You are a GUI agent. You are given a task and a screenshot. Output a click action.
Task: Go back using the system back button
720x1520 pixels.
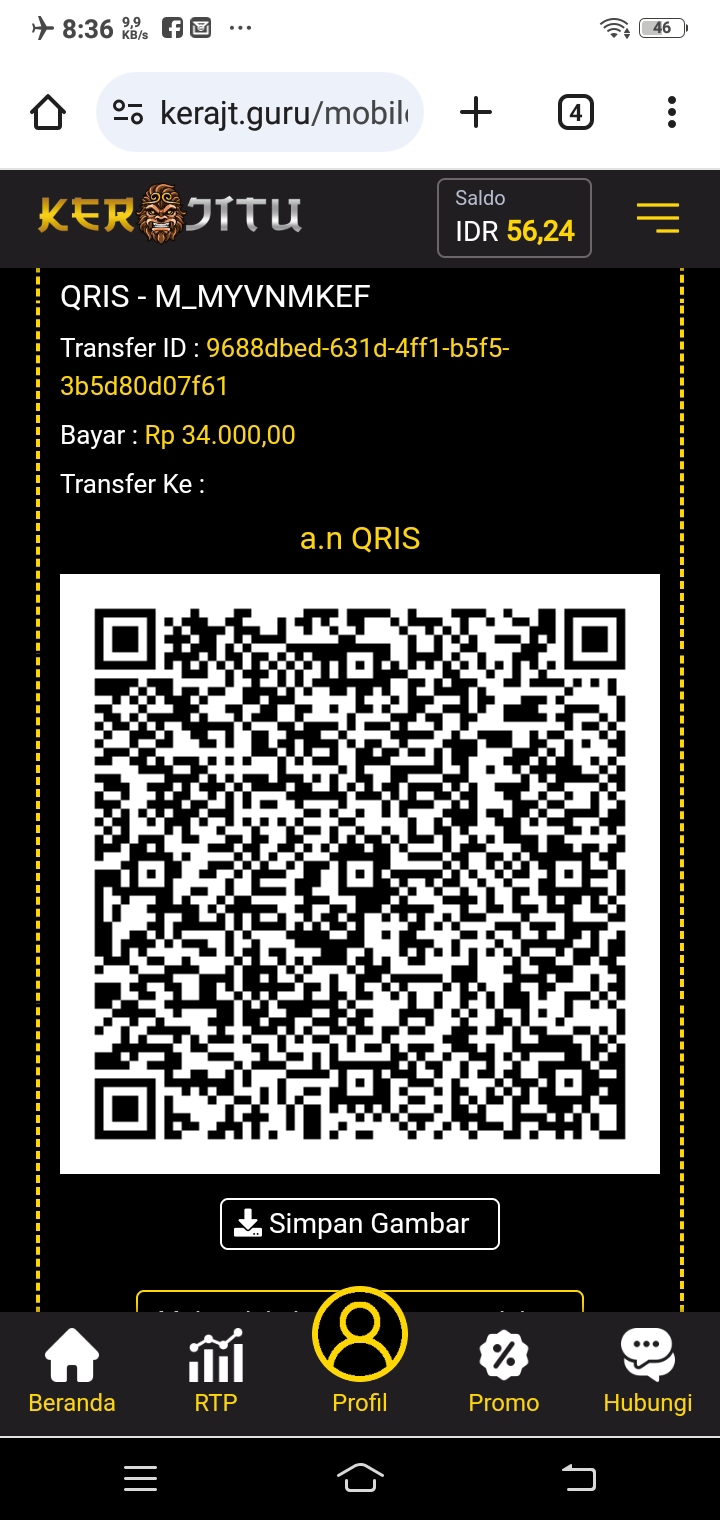[x=578, y=1478]
